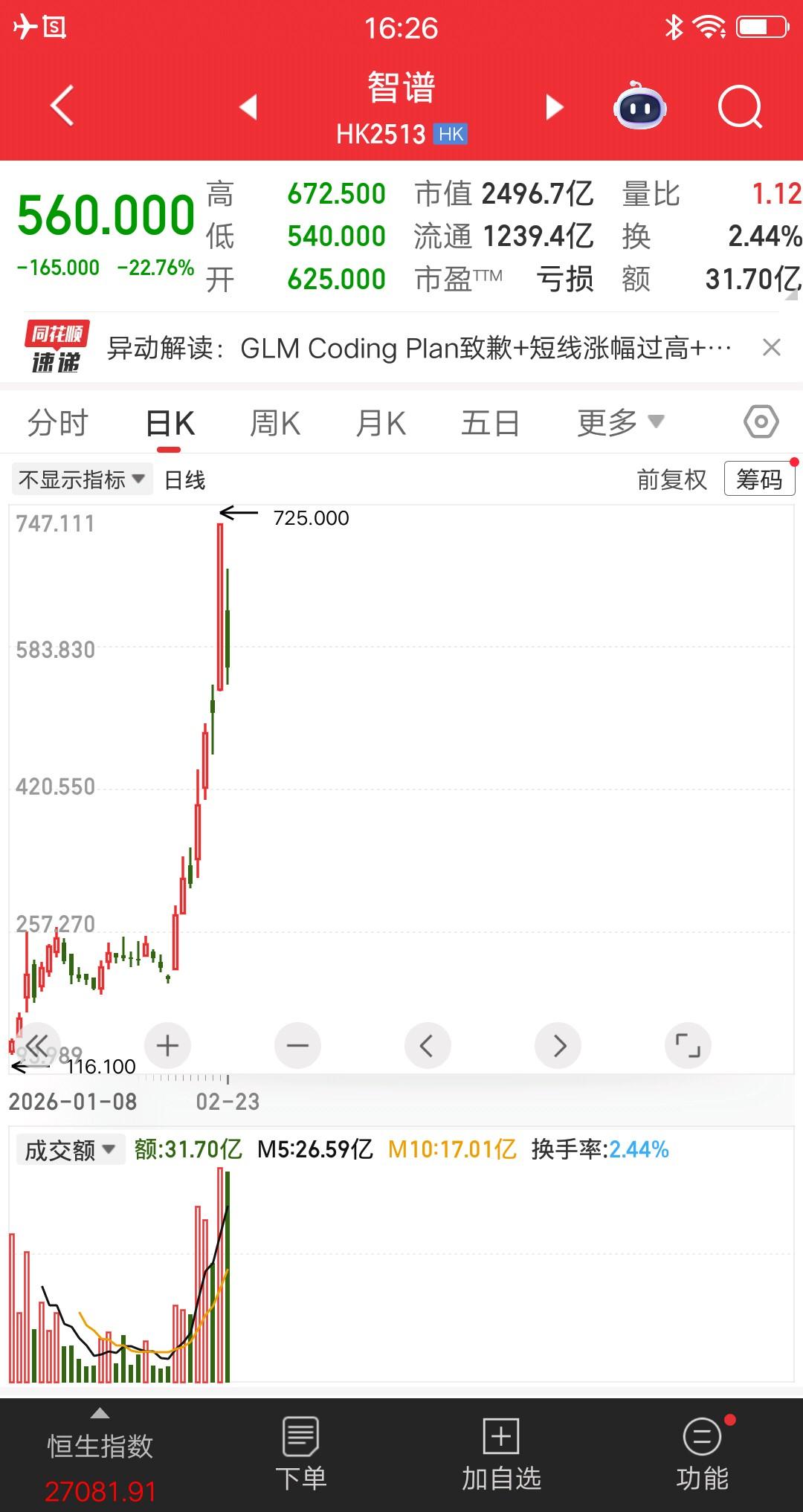Open the 成交额 volume indicator dropdown
803x1512 pixels.
click(69, 1149)
